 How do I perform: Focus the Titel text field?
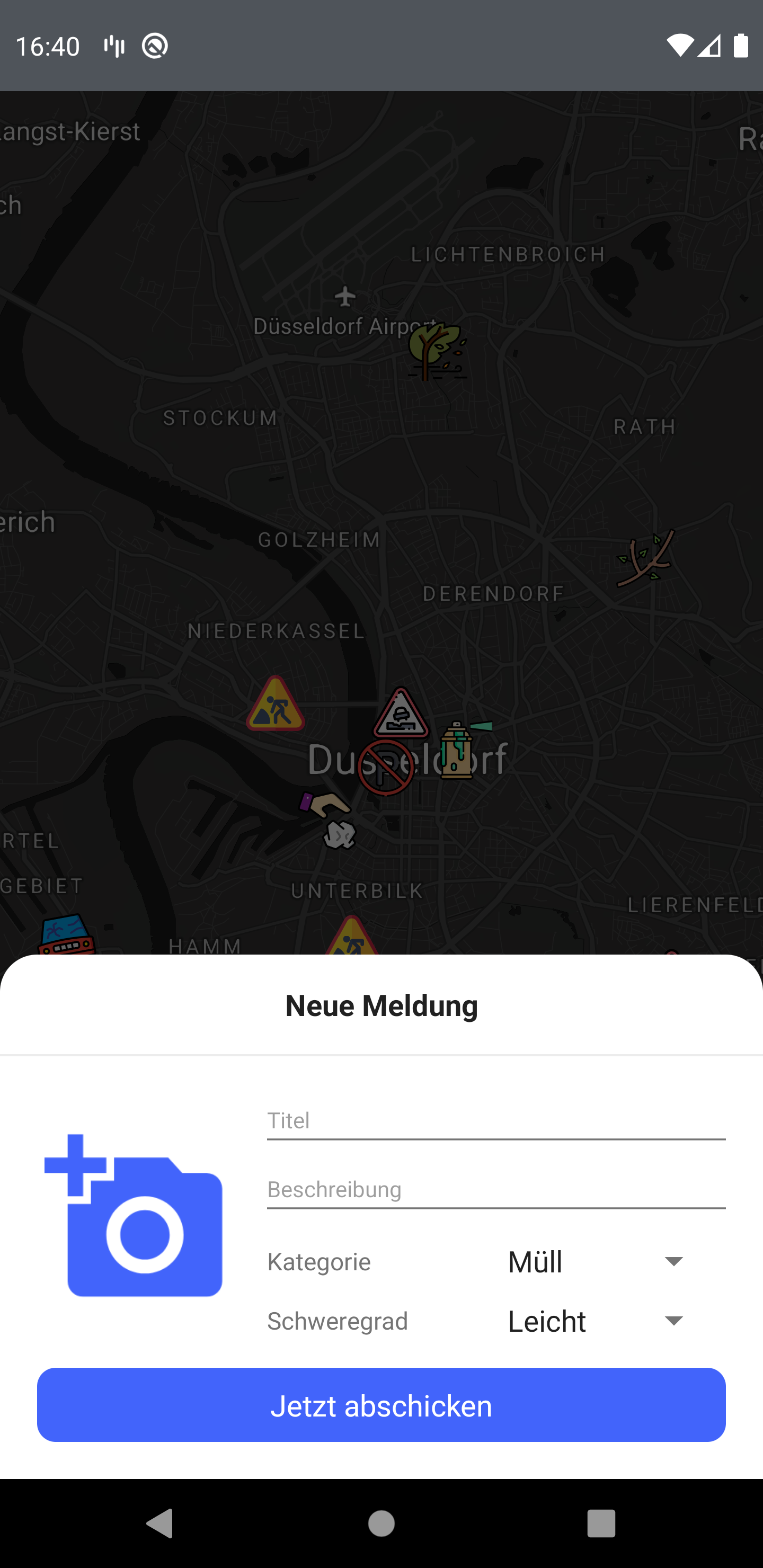point(495,1121)
